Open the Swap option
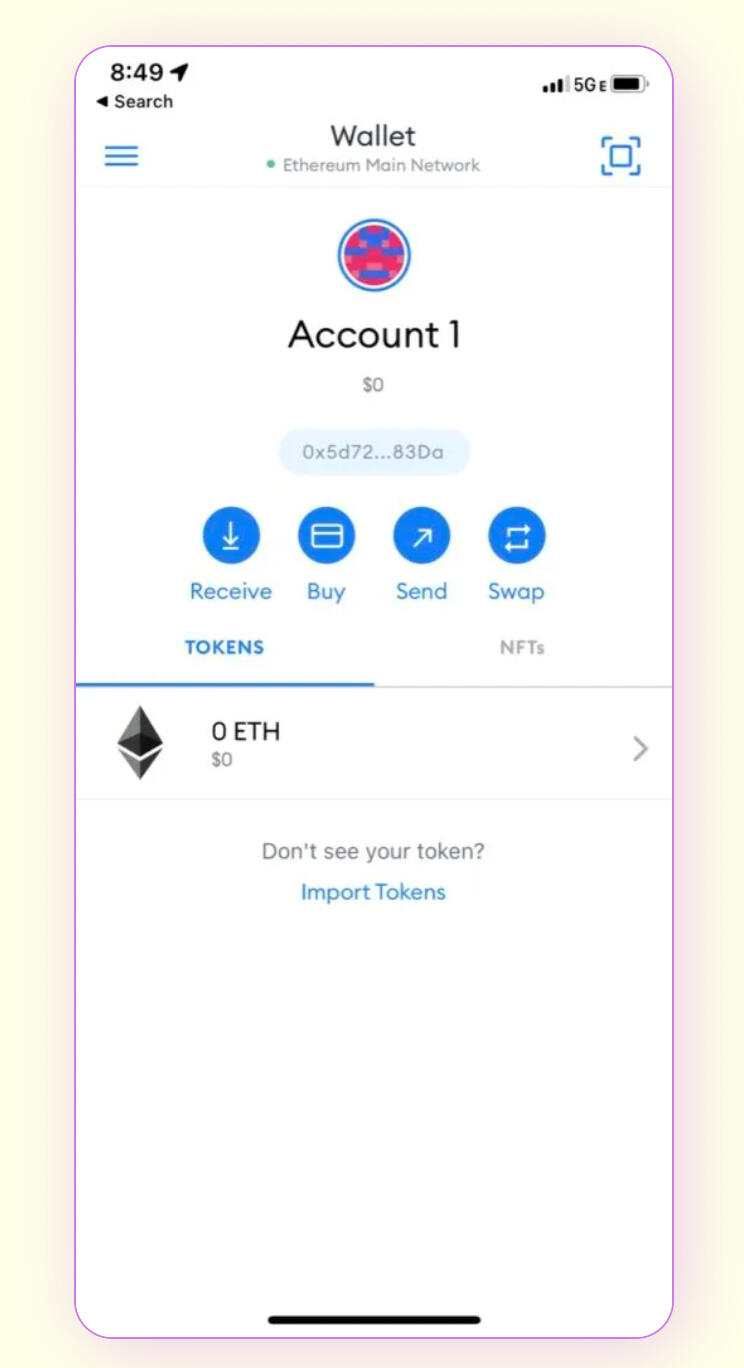 pyautogui.click(x=516, y=536)
